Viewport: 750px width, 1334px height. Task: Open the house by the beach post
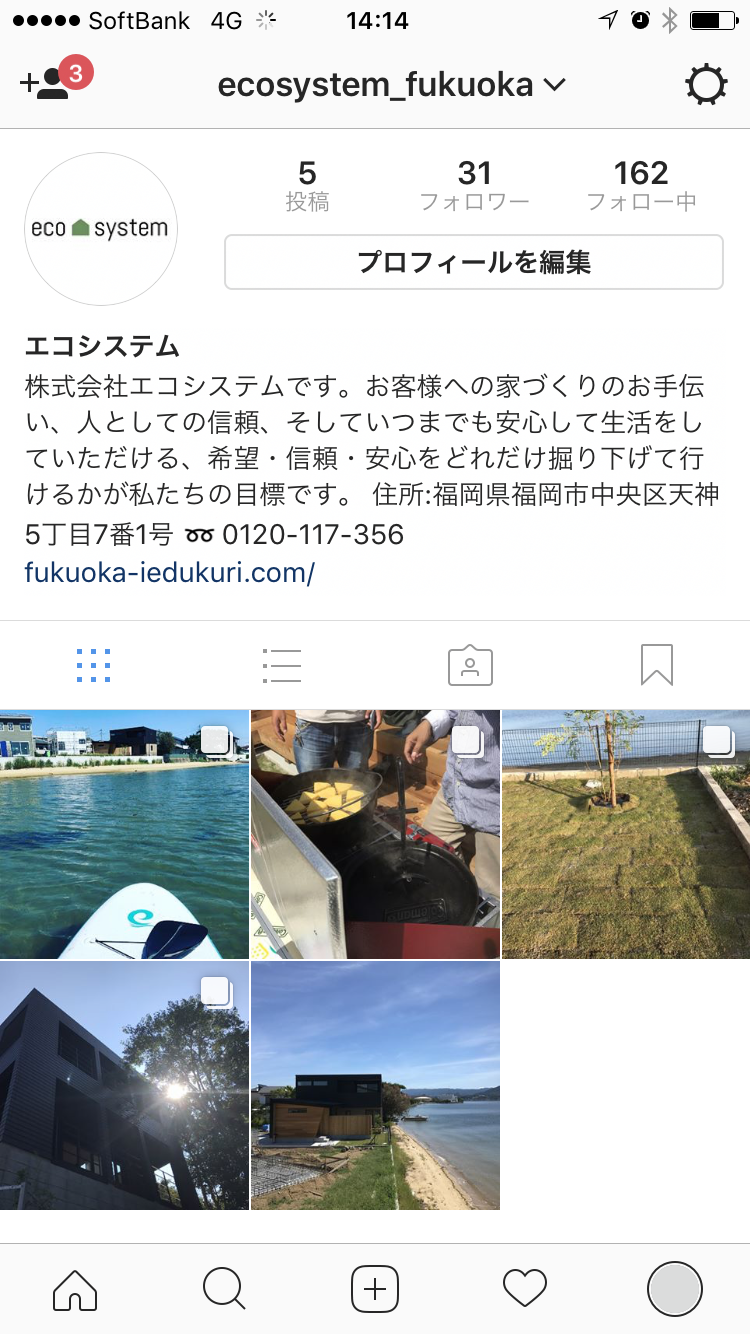click(375, 1086)
